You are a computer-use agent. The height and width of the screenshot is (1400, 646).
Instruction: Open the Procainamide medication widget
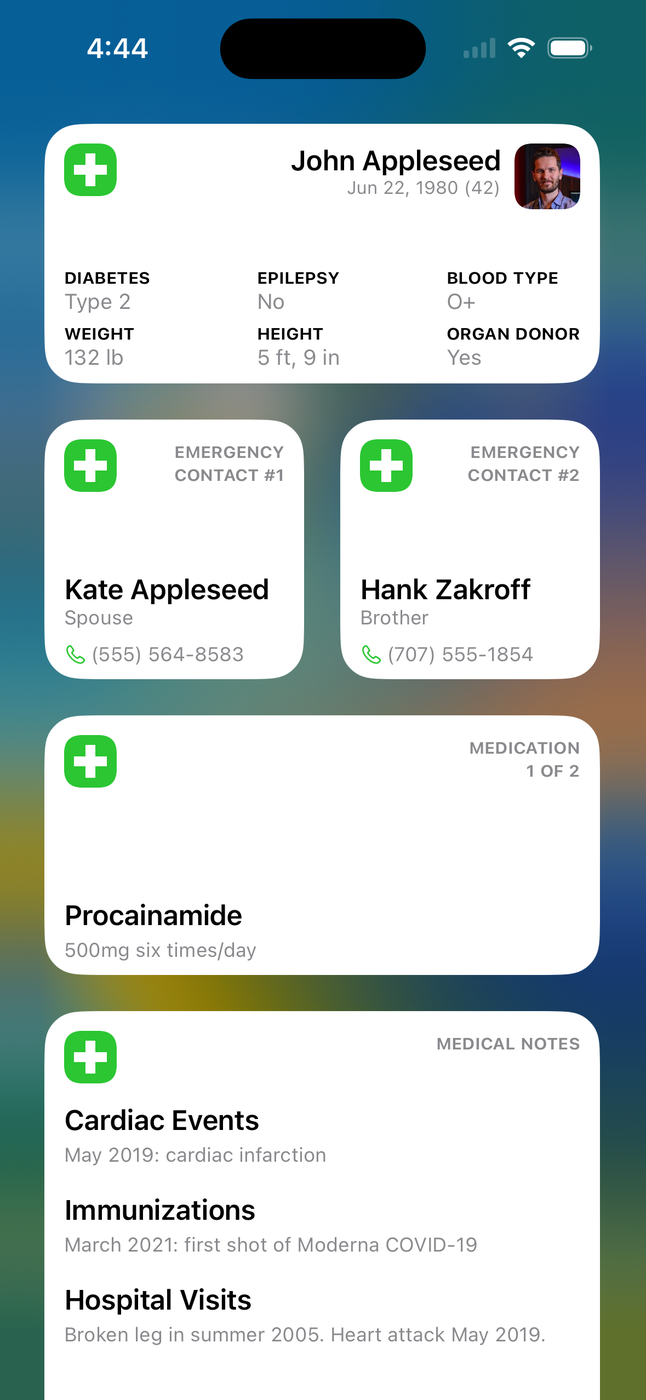(322, 845)
